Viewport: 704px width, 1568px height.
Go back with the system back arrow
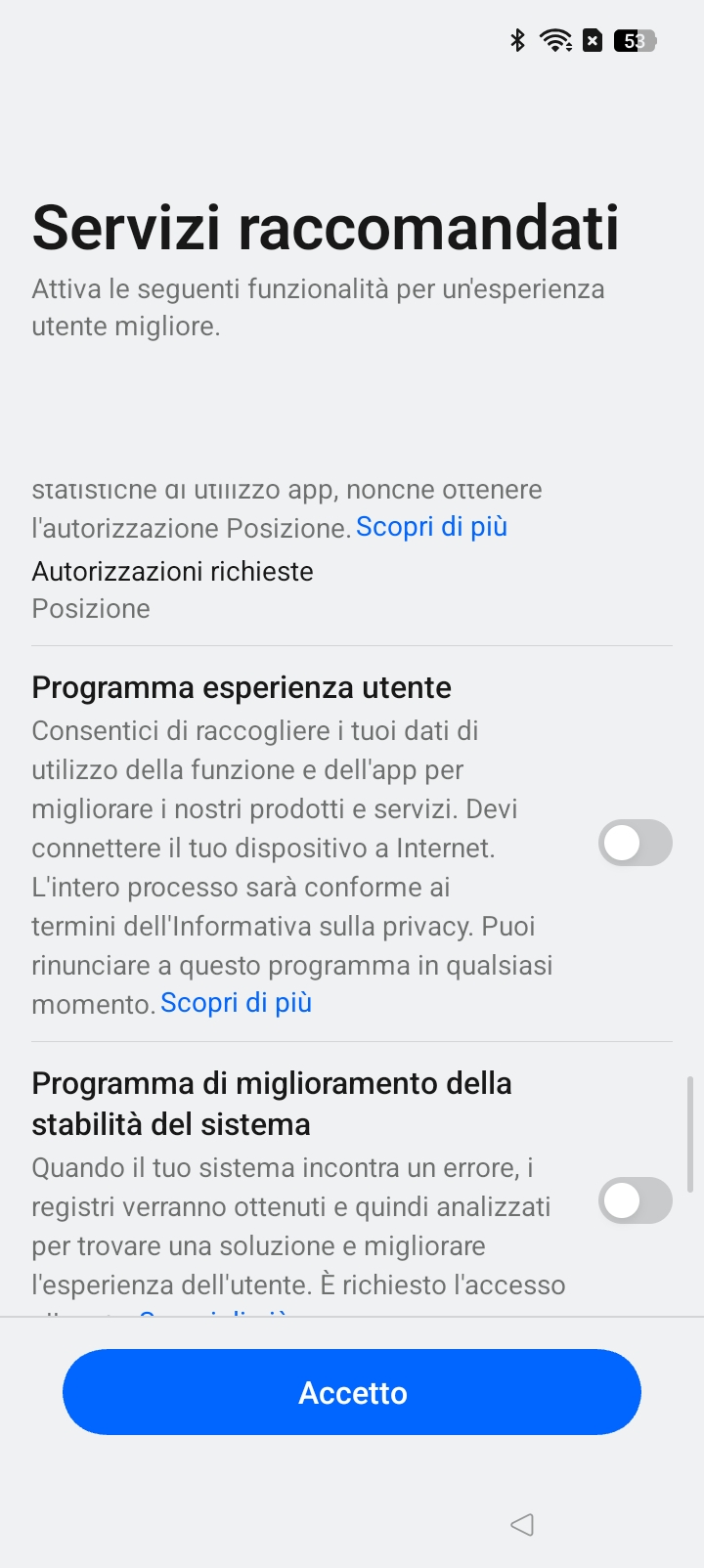click(x=522, y=1524)
